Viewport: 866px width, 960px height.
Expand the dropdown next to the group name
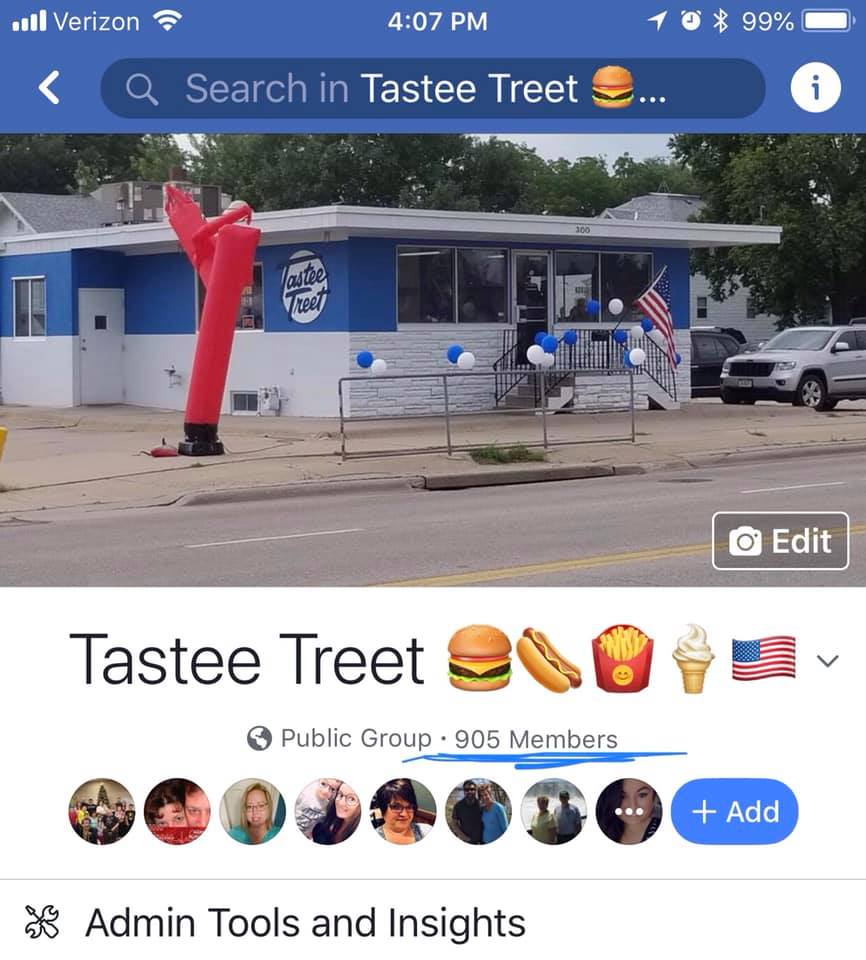click(x=827, y=660)
